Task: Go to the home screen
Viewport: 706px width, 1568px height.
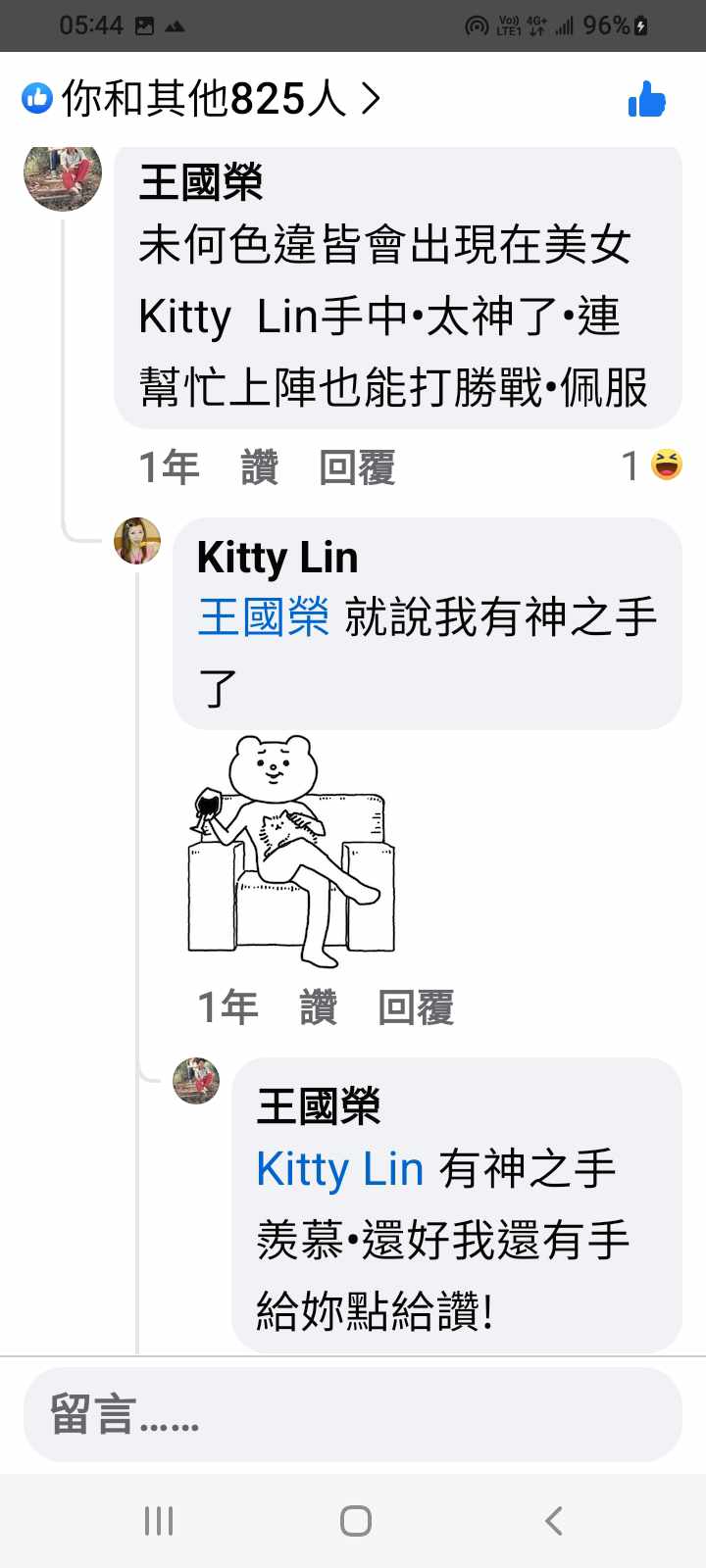Action: tap(355, 1521)
